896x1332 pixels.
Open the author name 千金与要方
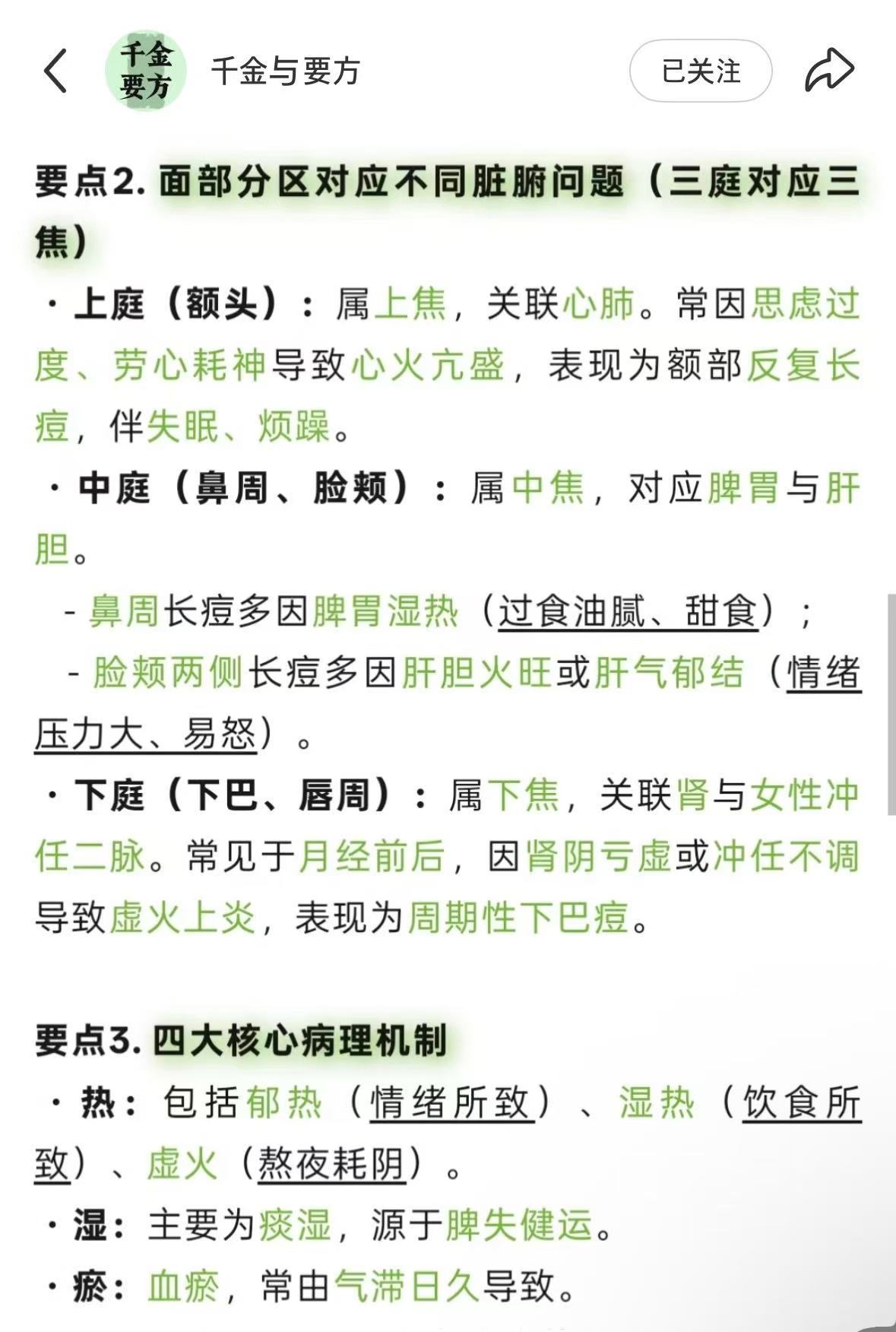point(285,71)
